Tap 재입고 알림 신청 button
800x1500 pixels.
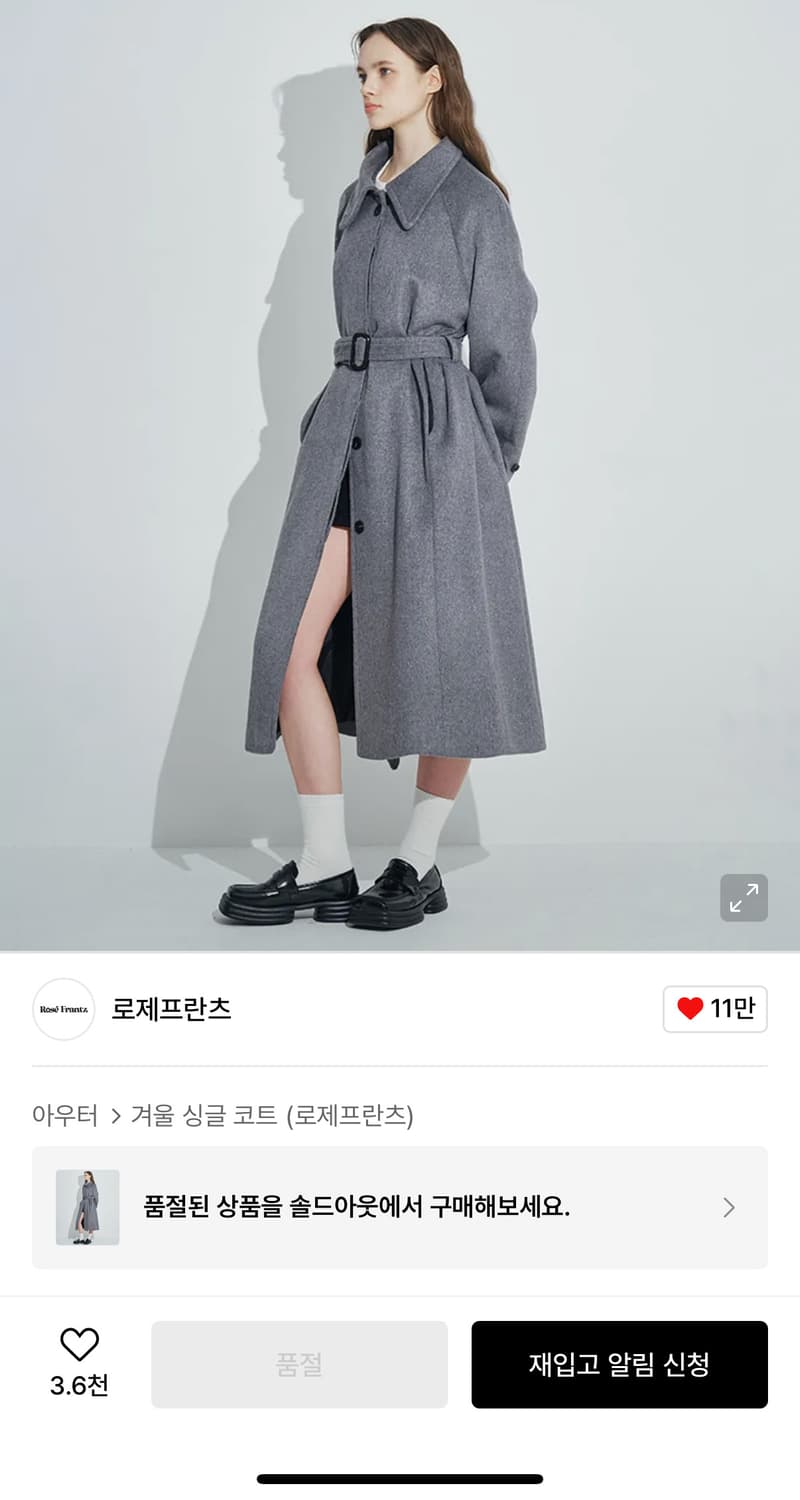(x=620, y=1364)
